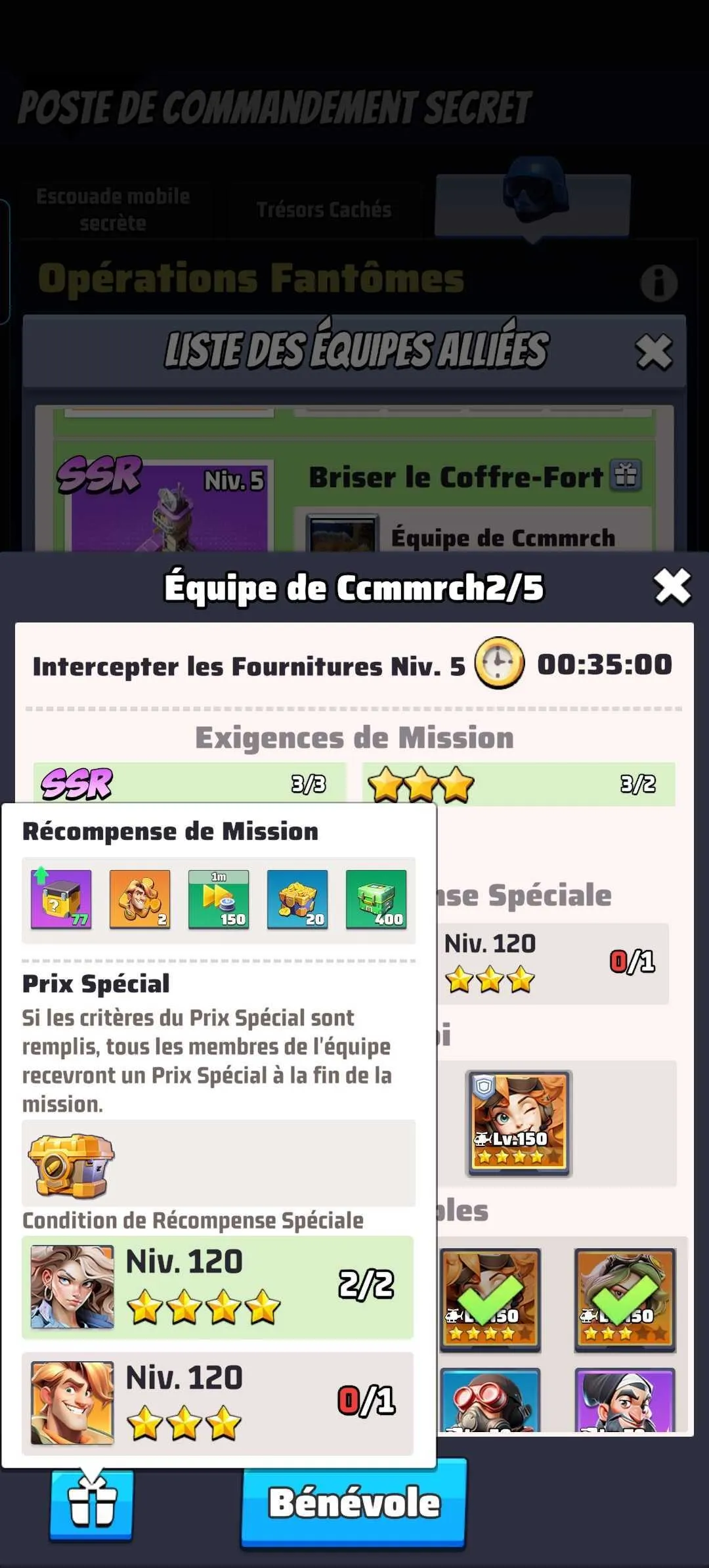709x1568 pixels.
Task: View the 1m speed-up reward 150
Action: [219, 899]
